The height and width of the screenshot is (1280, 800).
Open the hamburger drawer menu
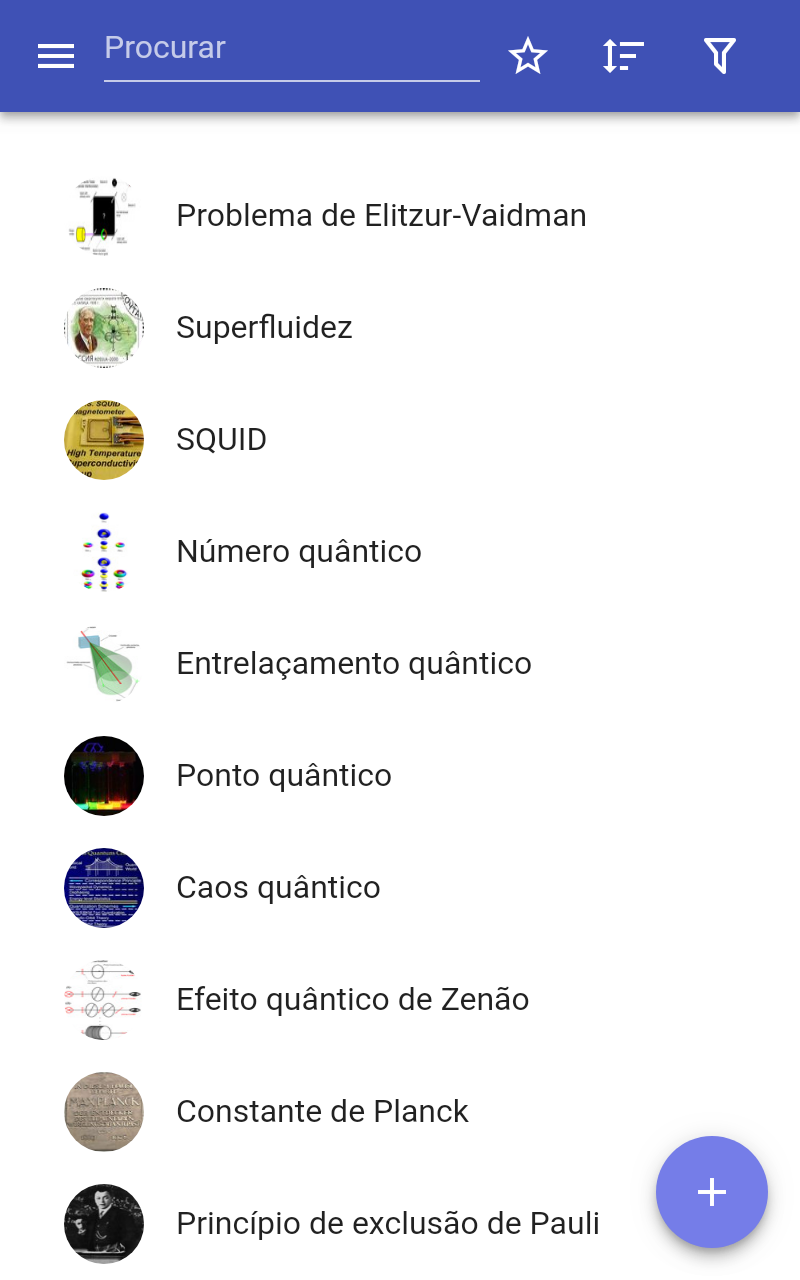[x=56, y=56]
